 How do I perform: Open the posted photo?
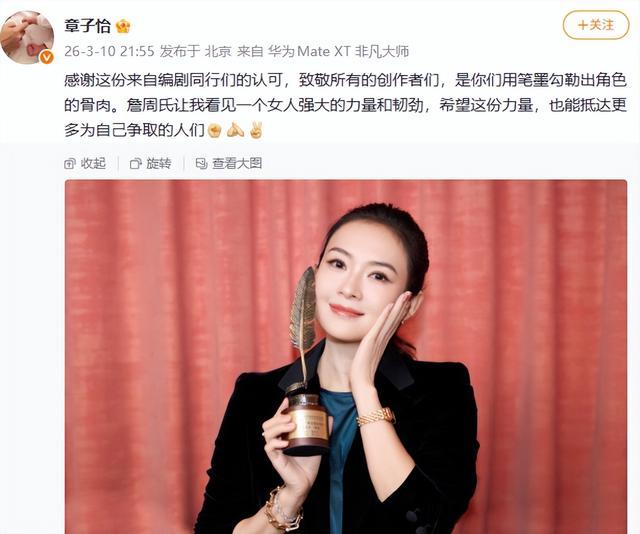point(345,355)
